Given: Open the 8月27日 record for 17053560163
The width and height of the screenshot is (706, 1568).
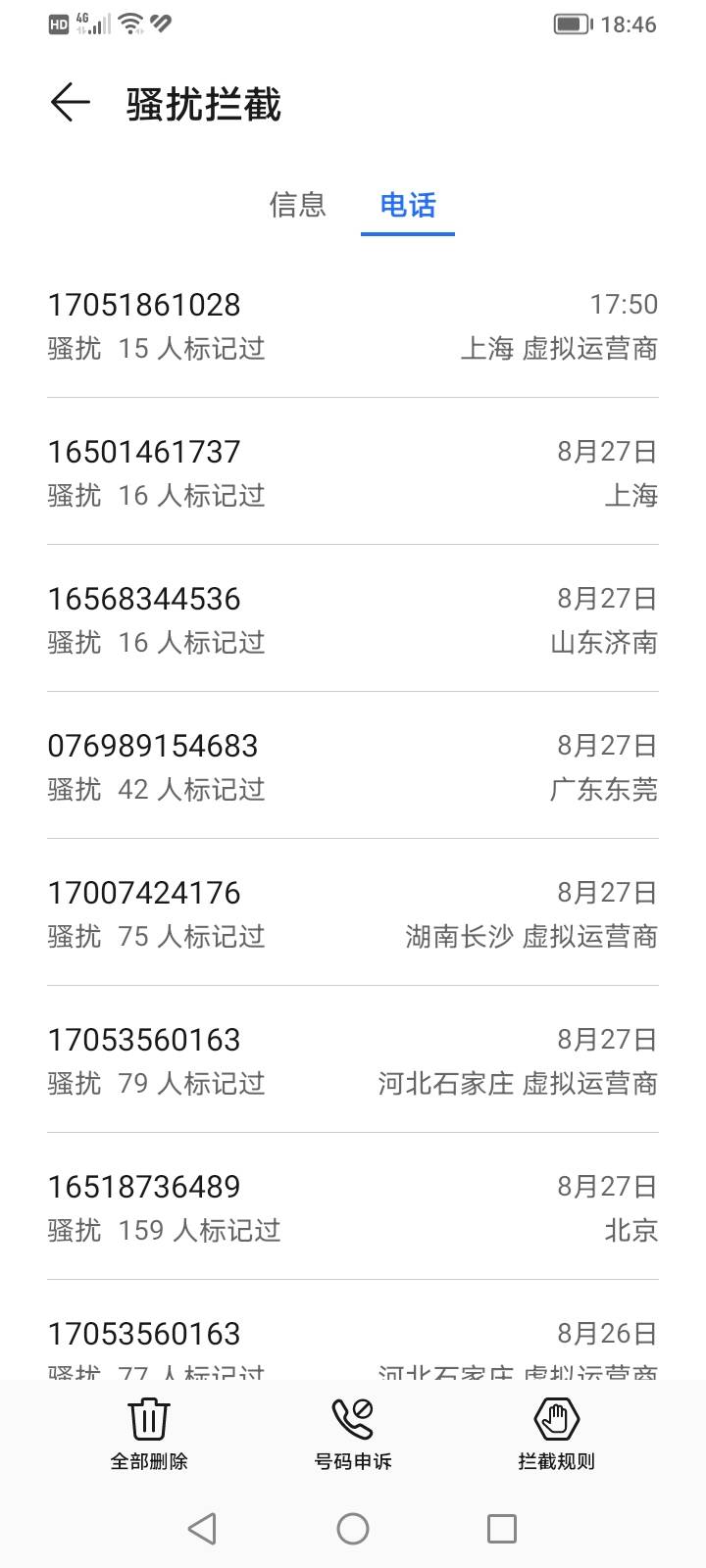Looking at the screenshot, I should [353, 1059].
